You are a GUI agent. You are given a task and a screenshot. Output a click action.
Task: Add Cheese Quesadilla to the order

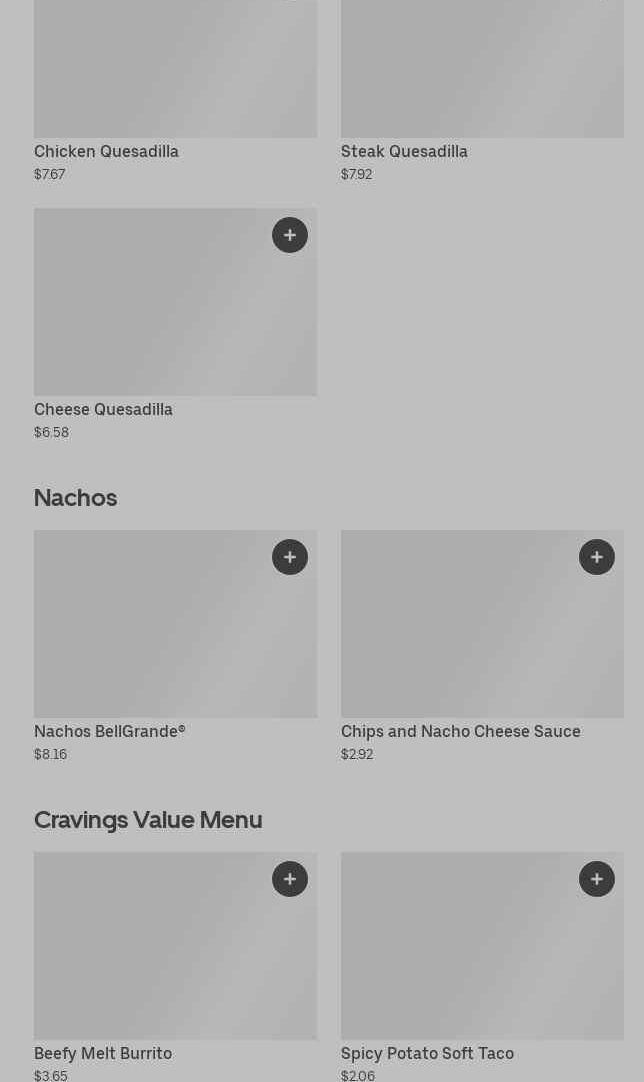(x=290, y=235)
